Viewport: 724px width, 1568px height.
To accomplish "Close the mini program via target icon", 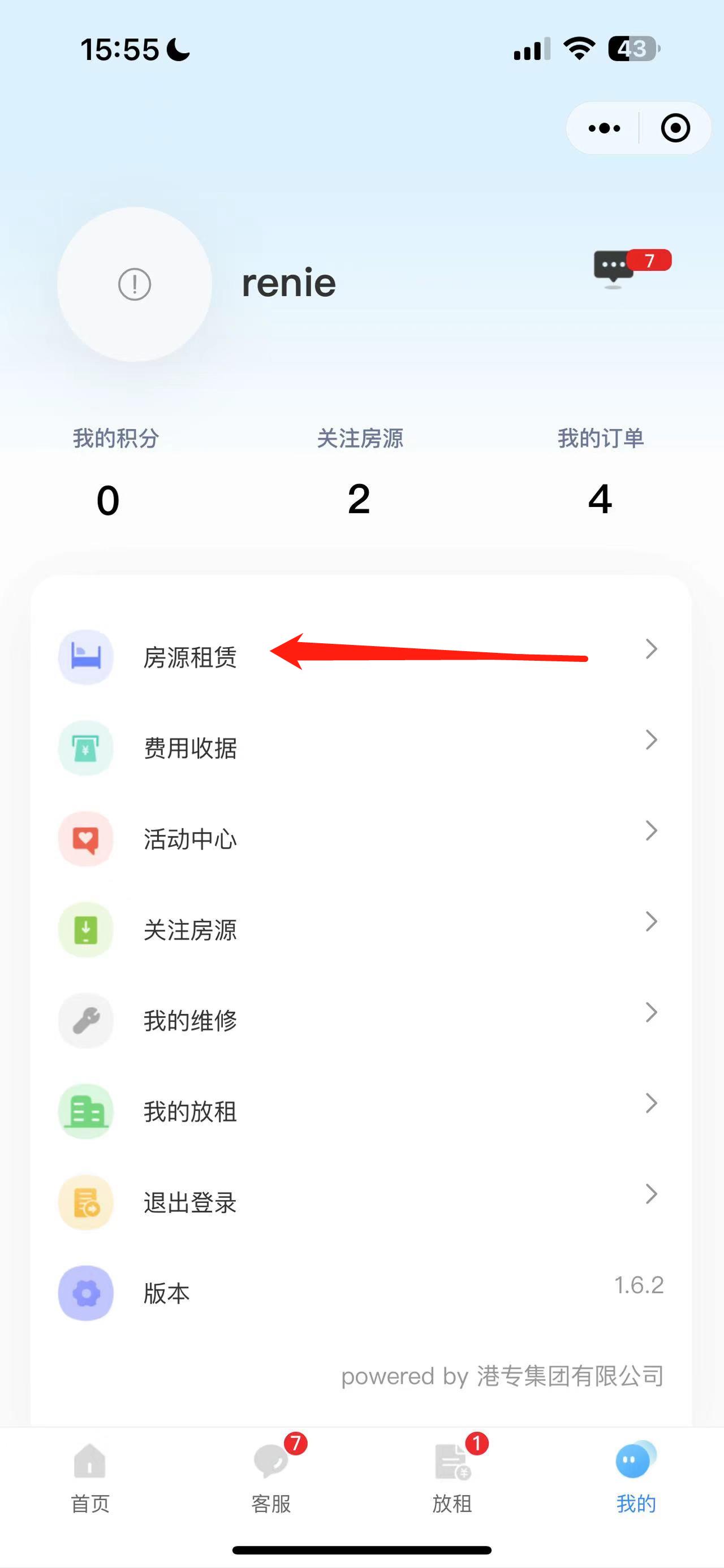I will (x=675, y=128).
